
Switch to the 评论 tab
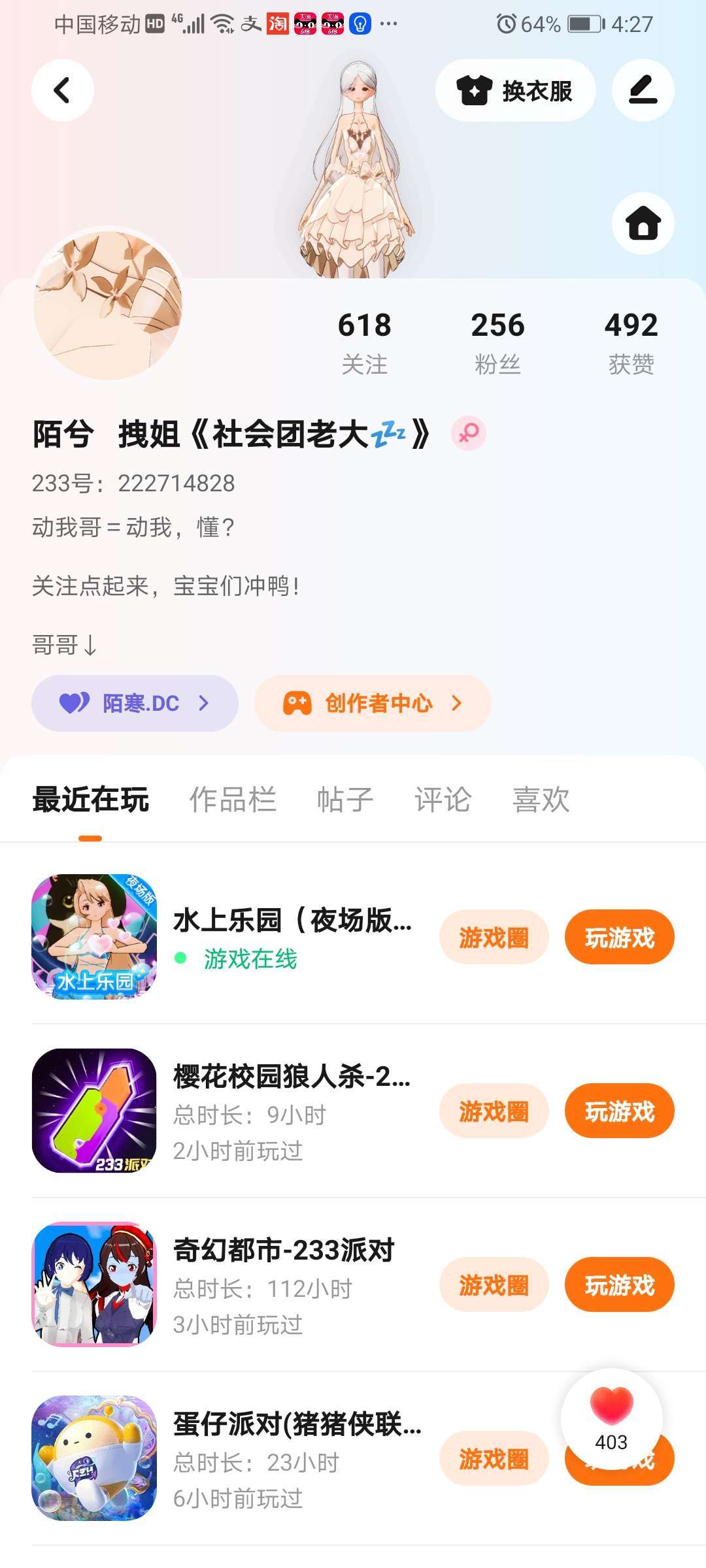click(443, 800)
